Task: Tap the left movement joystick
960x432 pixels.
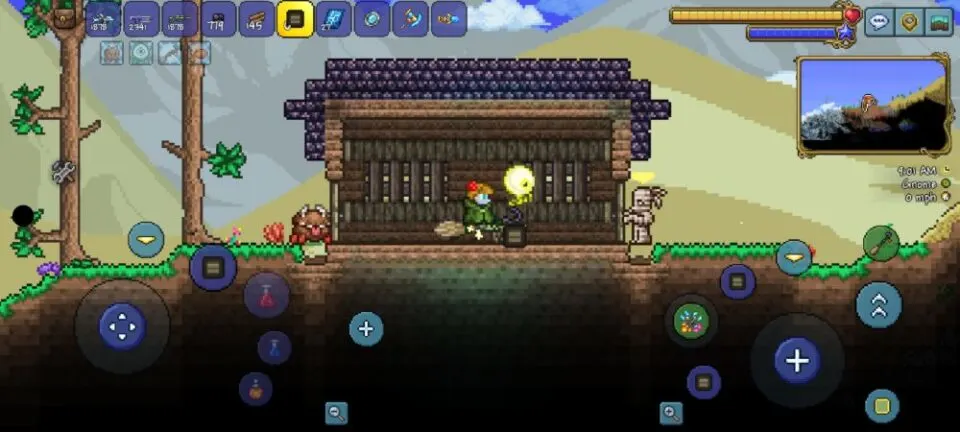Action: point(122,326)
